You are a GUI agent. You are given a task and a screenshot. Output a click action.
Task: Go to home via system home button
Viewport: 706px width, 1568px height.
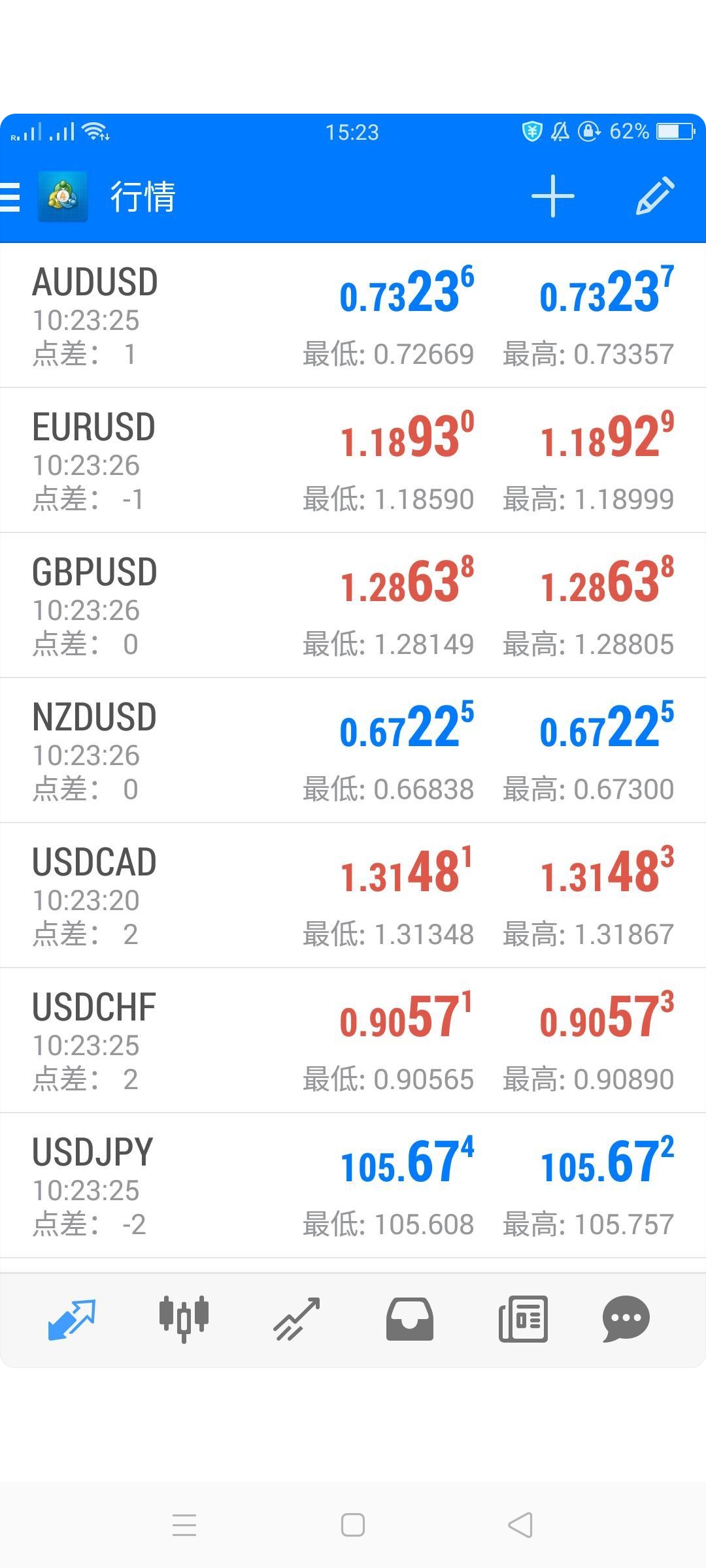point(353,1526)
